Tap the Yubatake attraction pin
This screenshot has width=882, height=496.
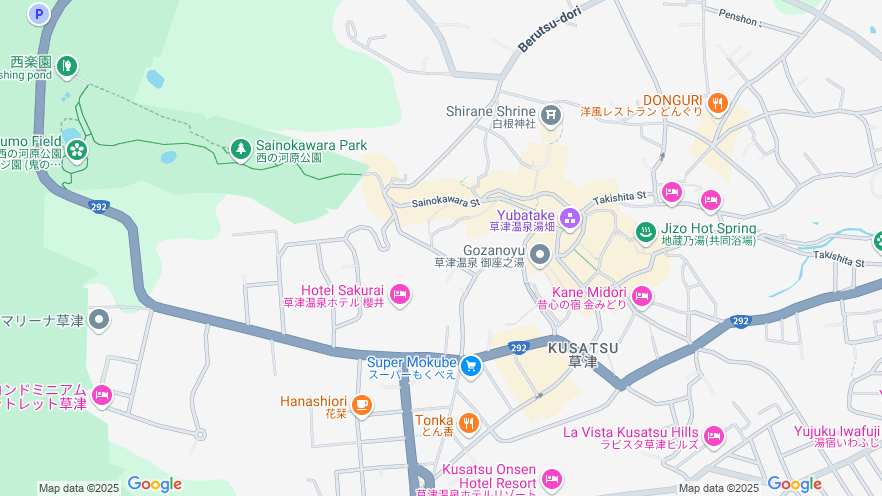[570, 217]
